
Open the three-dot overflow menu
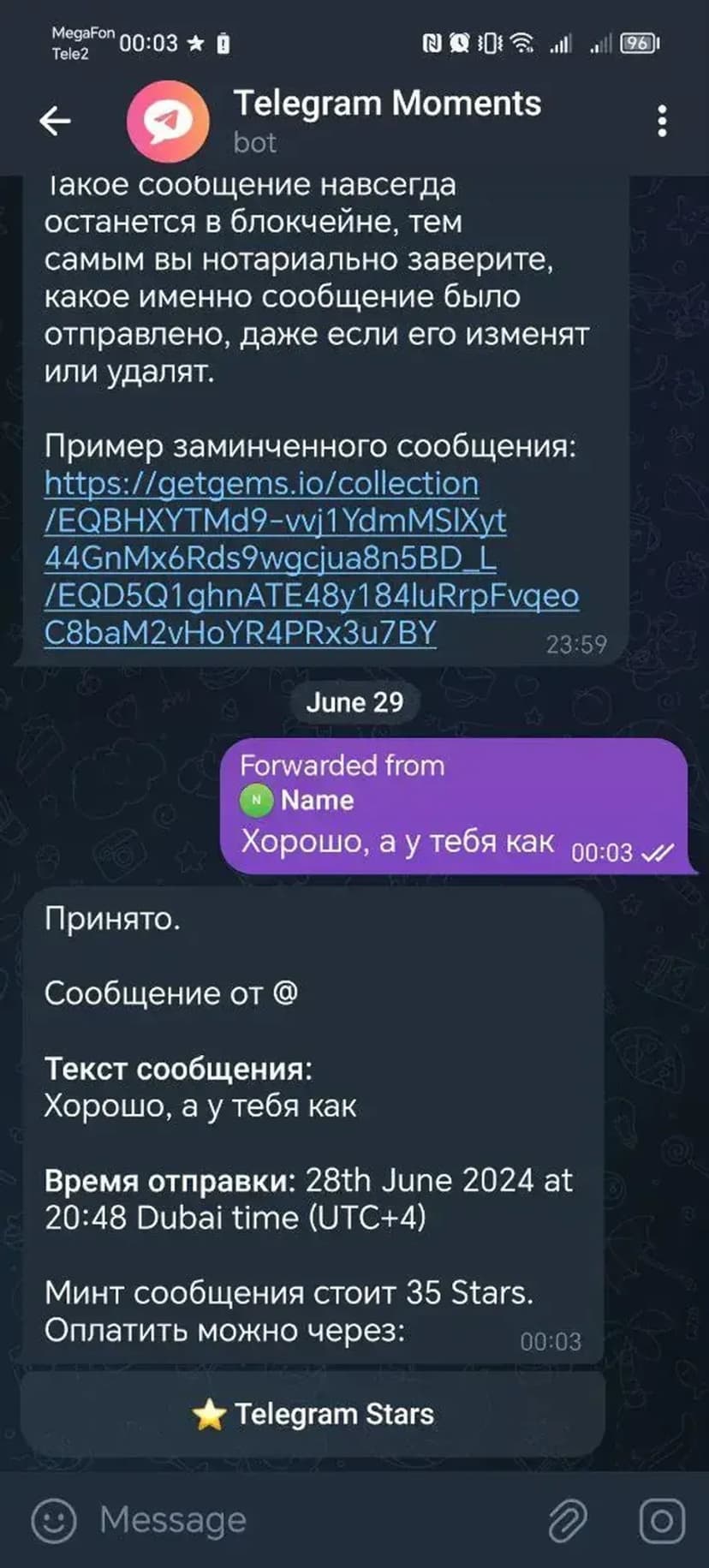662,122
